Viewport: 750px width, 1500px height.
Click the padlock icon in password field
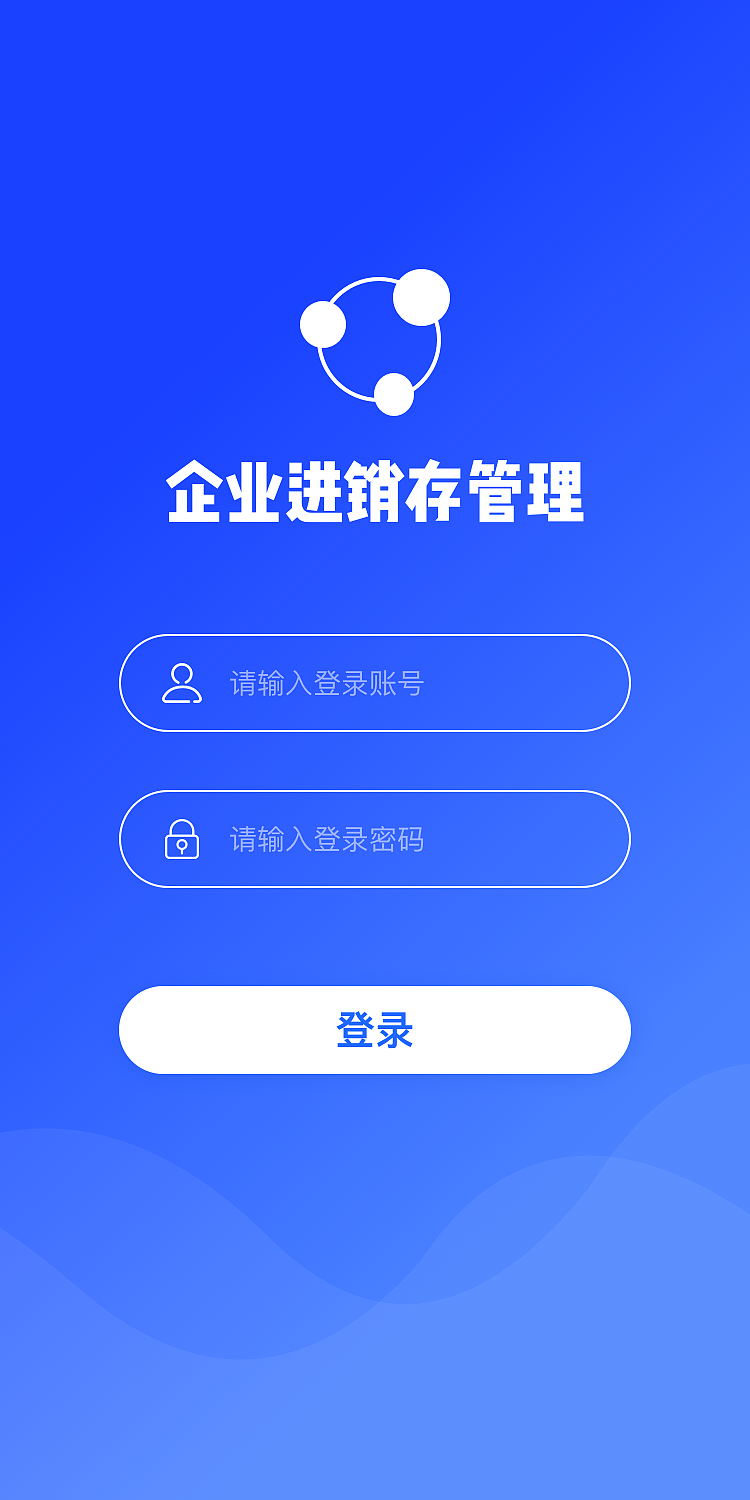(182, 840)
